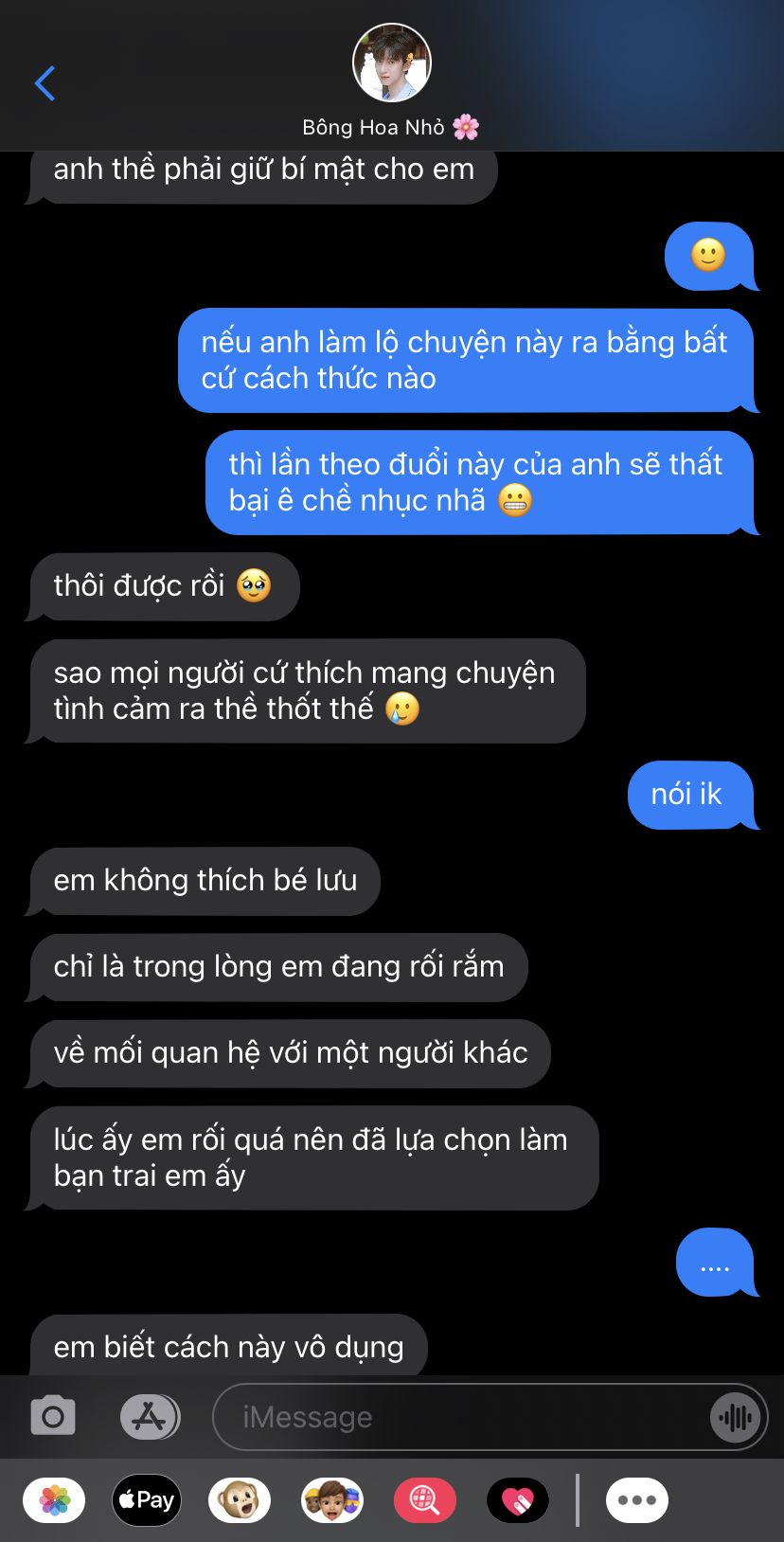Open the camera to attach a photo
Screen dimensions: 784x1542
pos(53,1417)
